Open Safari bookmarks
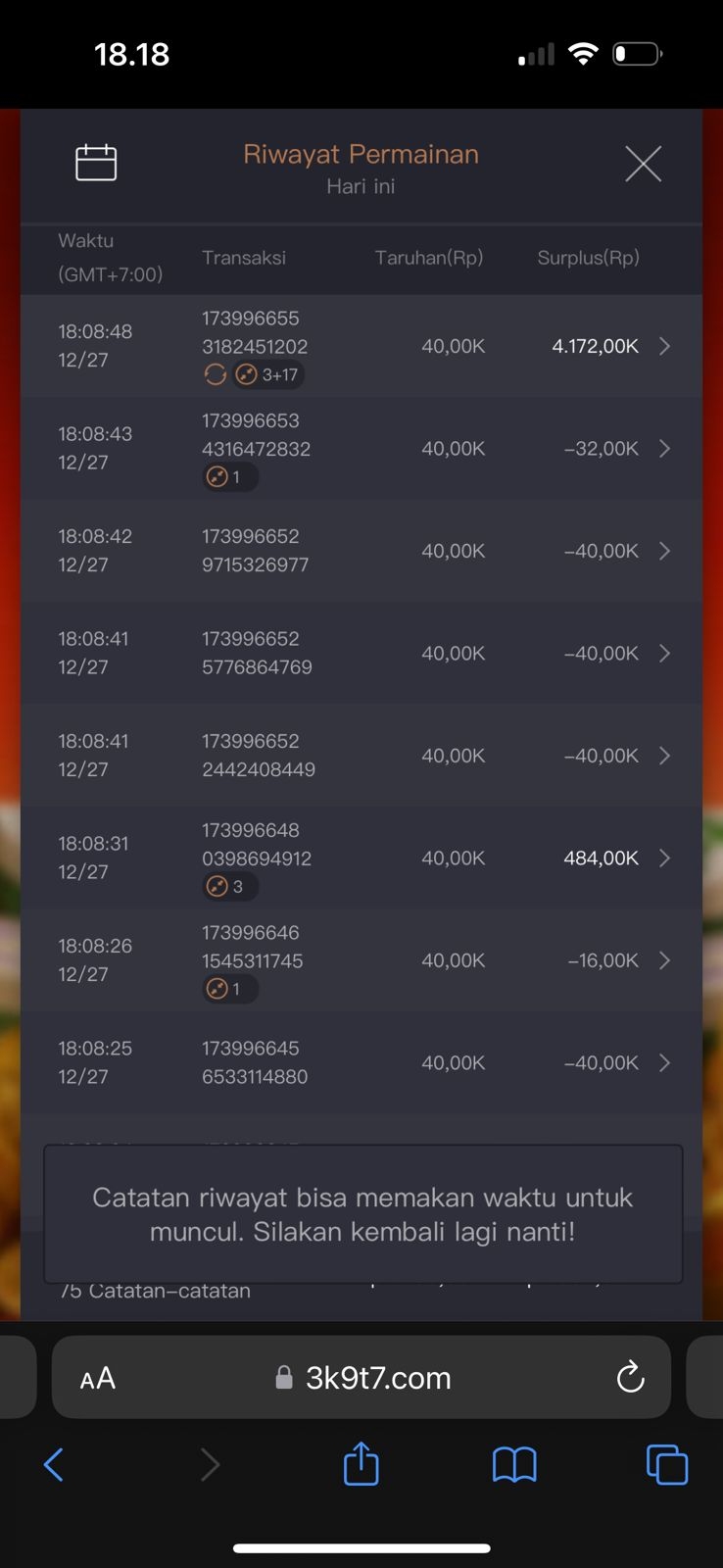Image resolution: width=723 pixels, height=1568 pixels. click(x=514, y=1465)
